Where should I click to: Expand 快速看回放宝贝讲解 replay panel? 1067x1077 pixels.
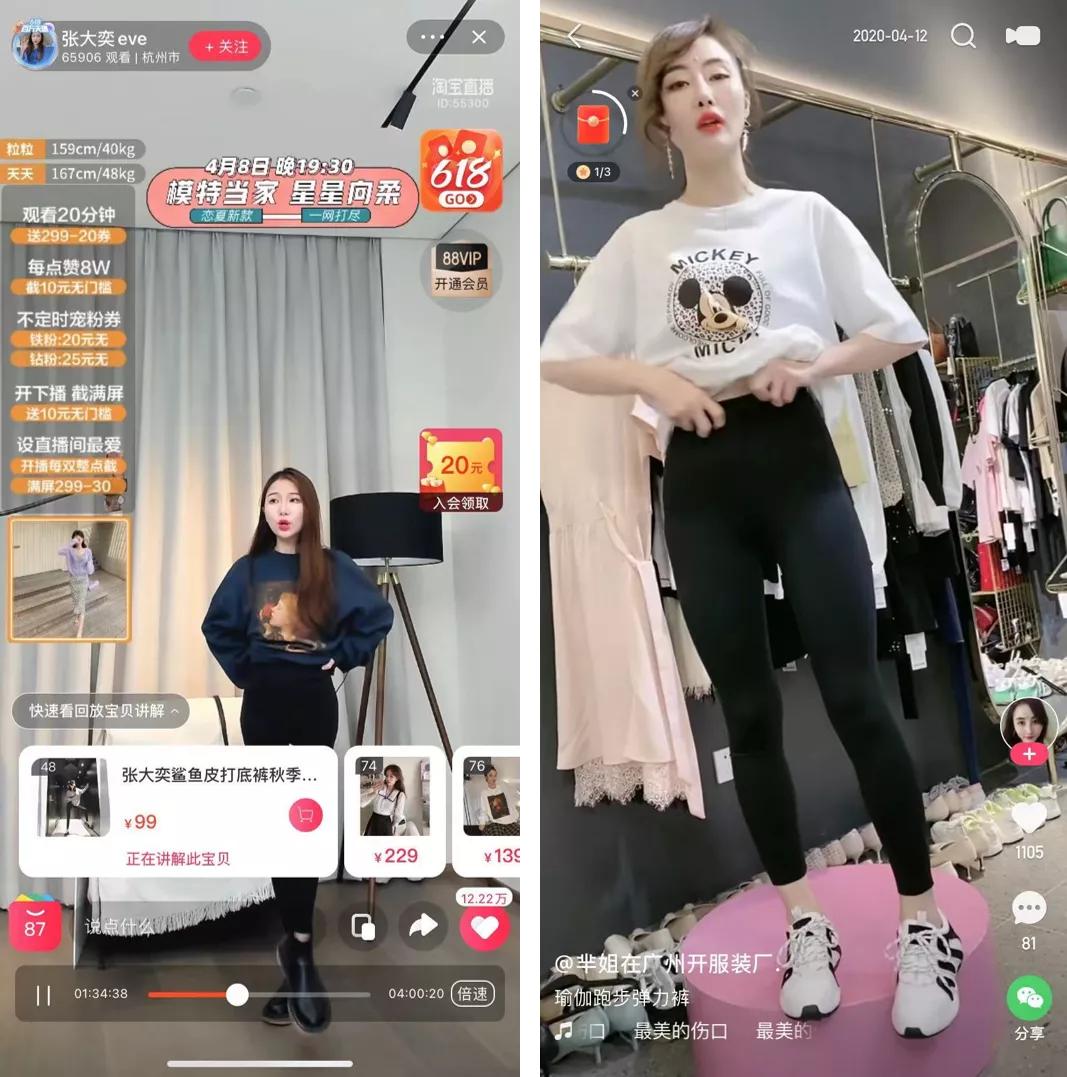pos(102,711)
